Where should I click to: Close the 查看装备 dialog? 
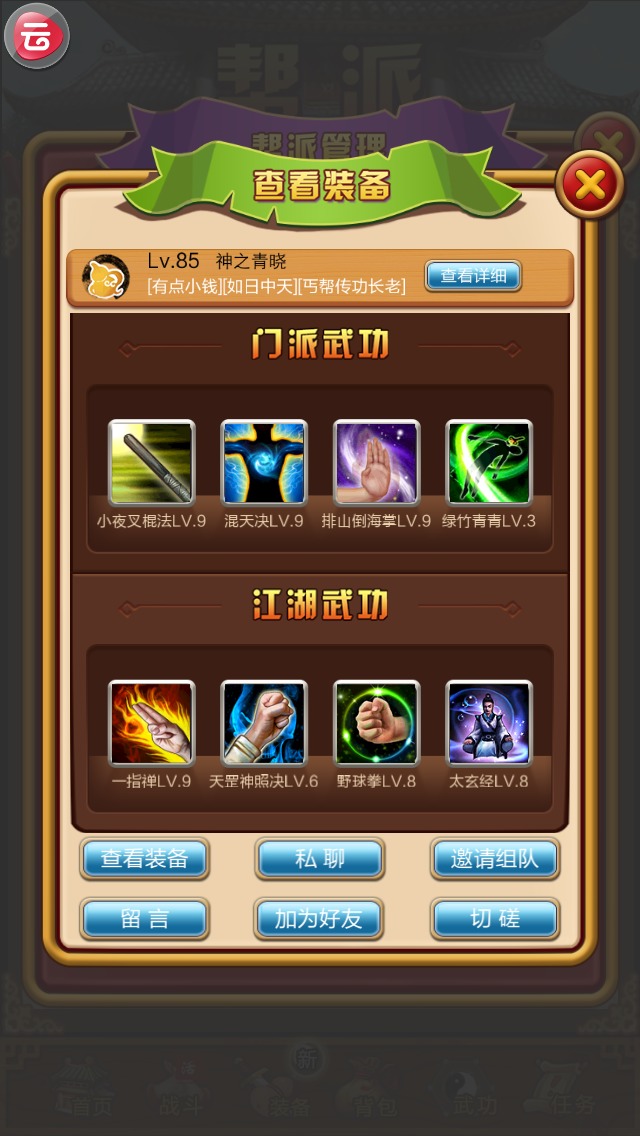click(590, 184)
